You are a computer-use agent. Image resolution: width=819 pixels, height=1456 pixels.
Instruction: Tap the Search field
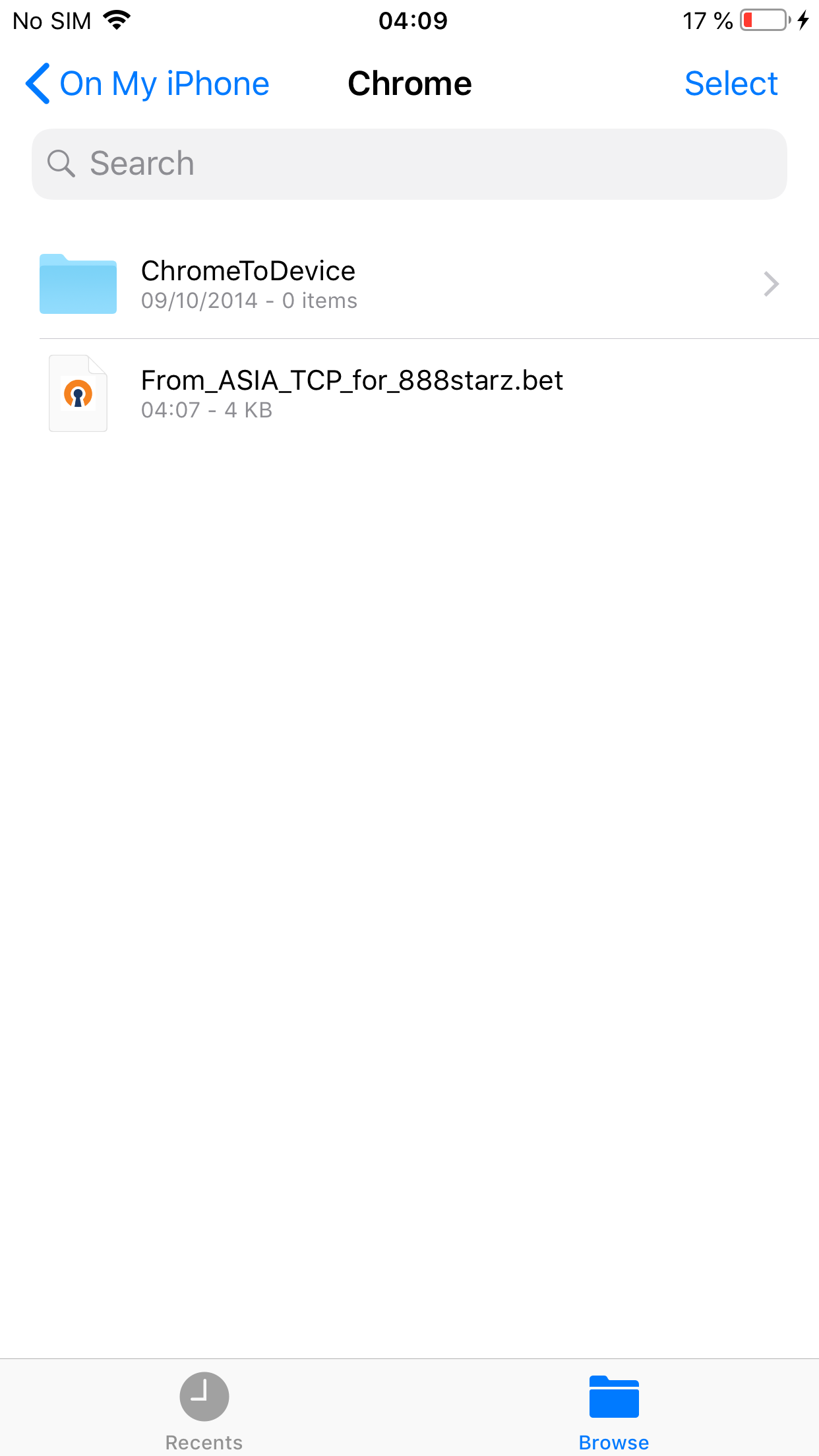pyautogui.click(x=409, y=164)
